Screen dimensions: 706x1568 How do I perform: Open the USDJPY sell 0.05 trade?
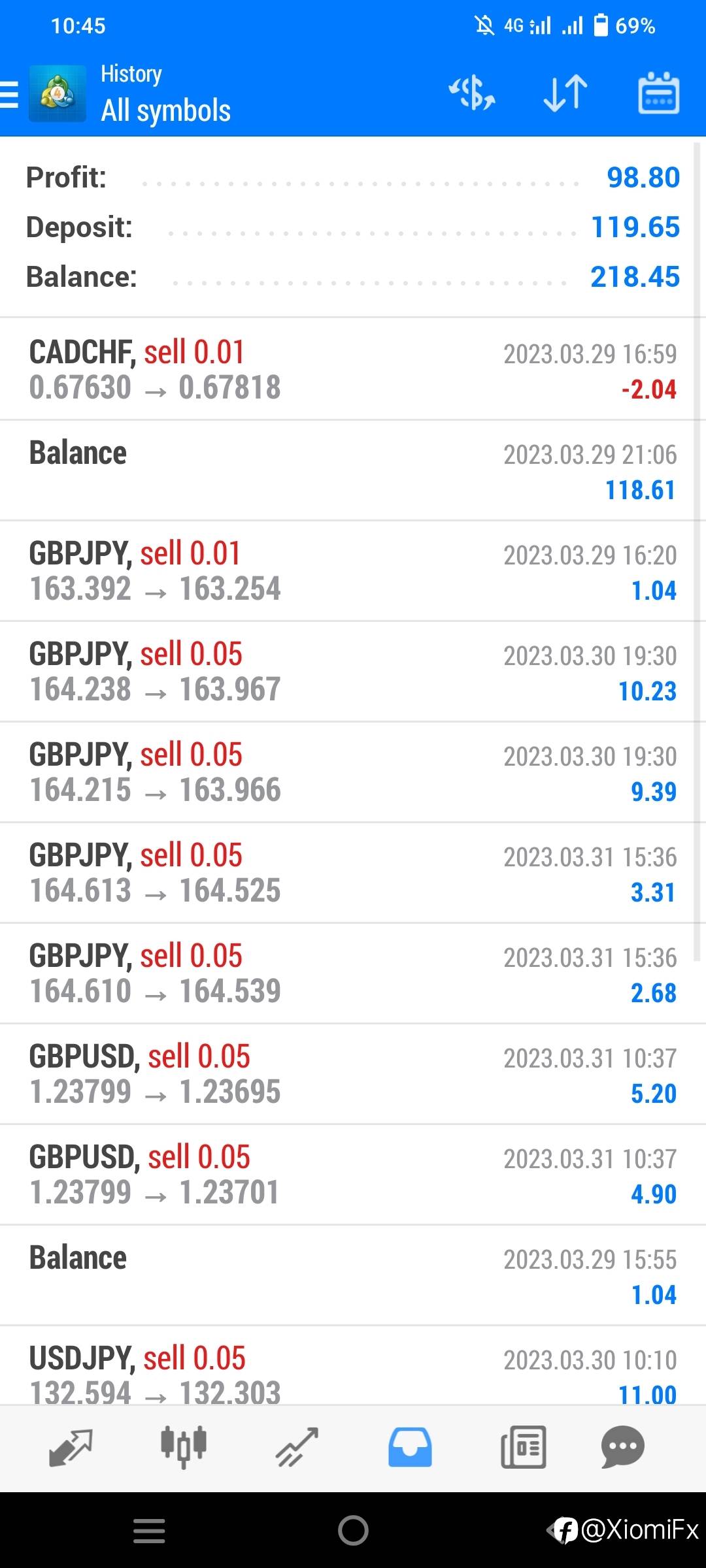[x=353, y=1366]
